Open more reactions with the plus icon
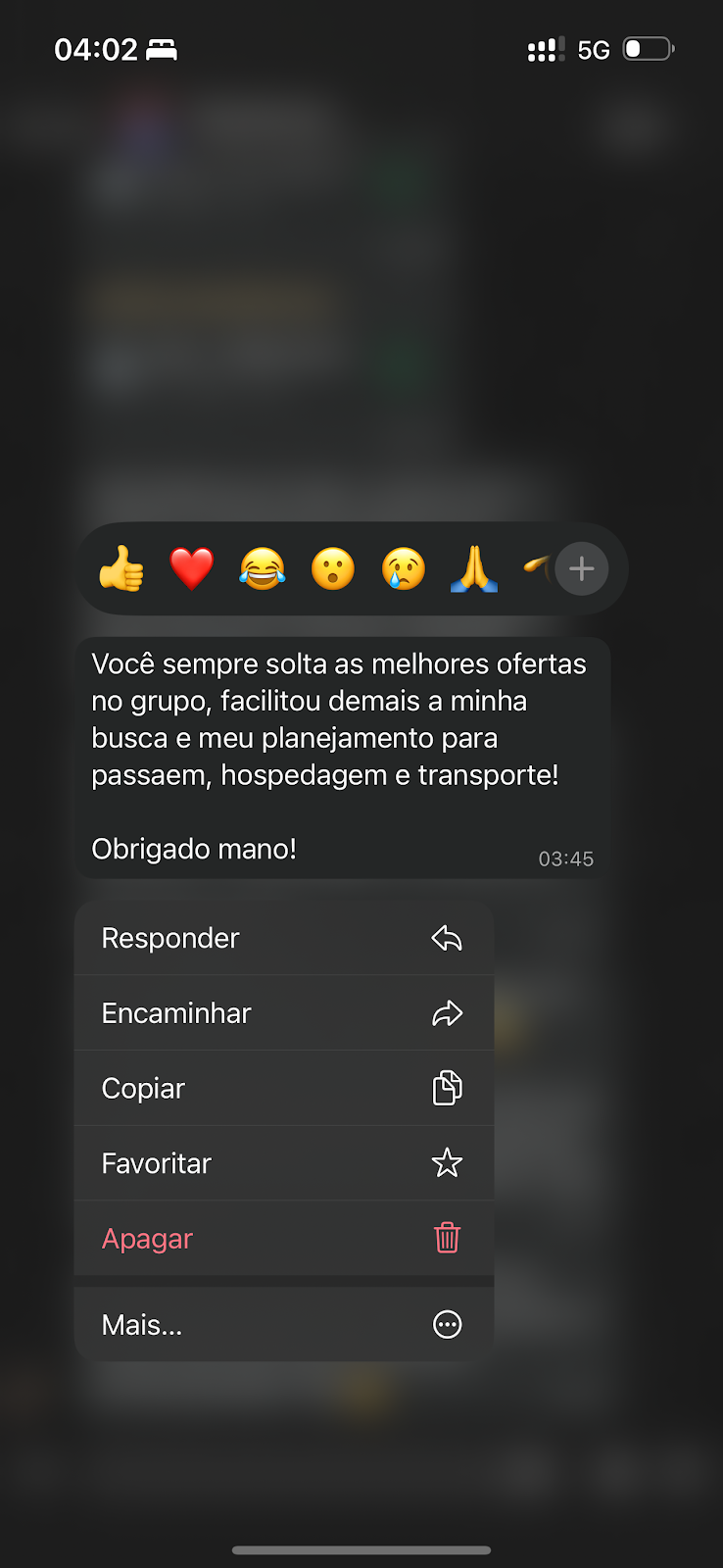 click(581, 568)
